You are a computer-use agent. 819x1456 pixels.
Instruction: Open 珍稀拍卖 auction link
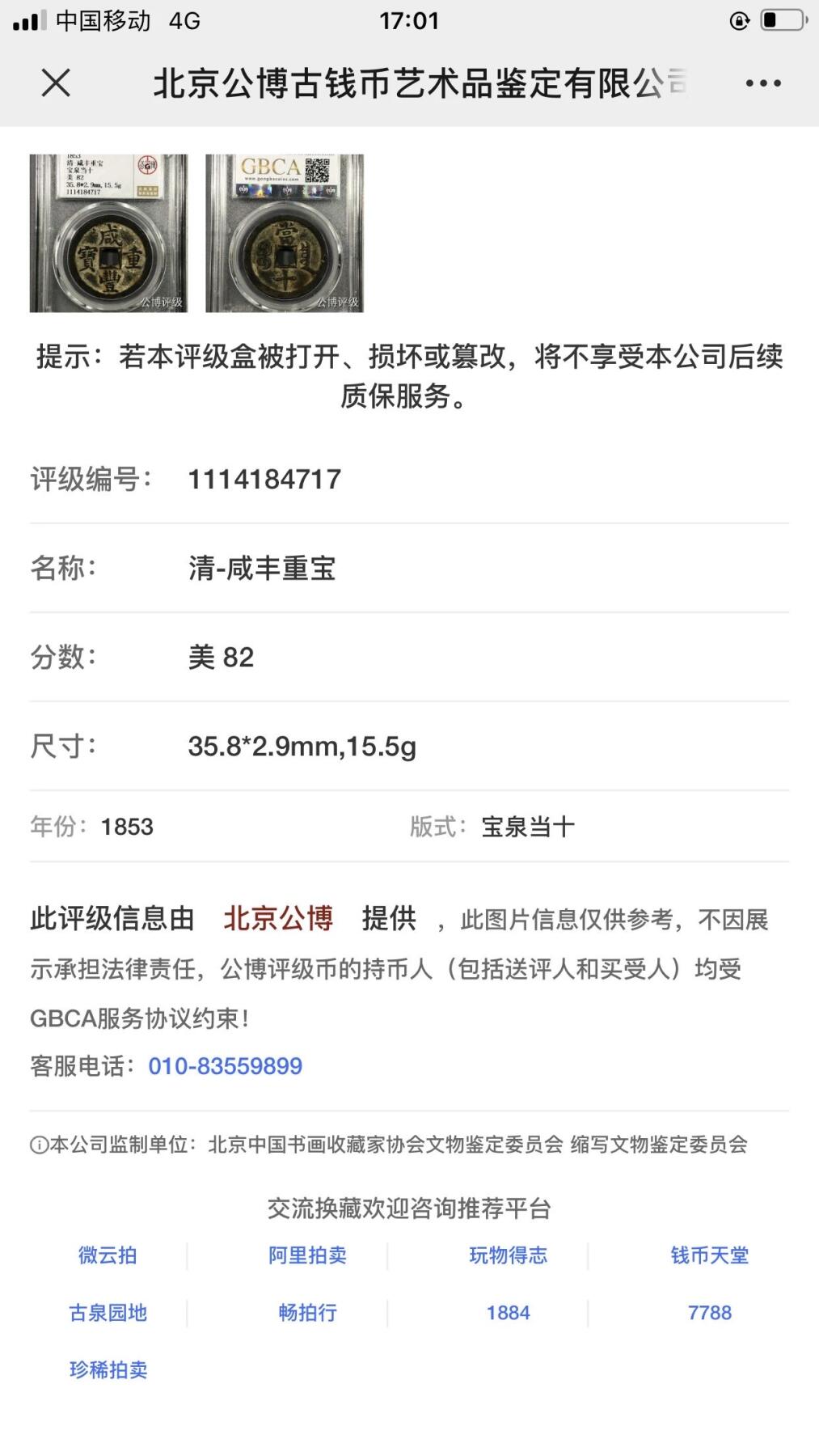tap(108, 1370)
